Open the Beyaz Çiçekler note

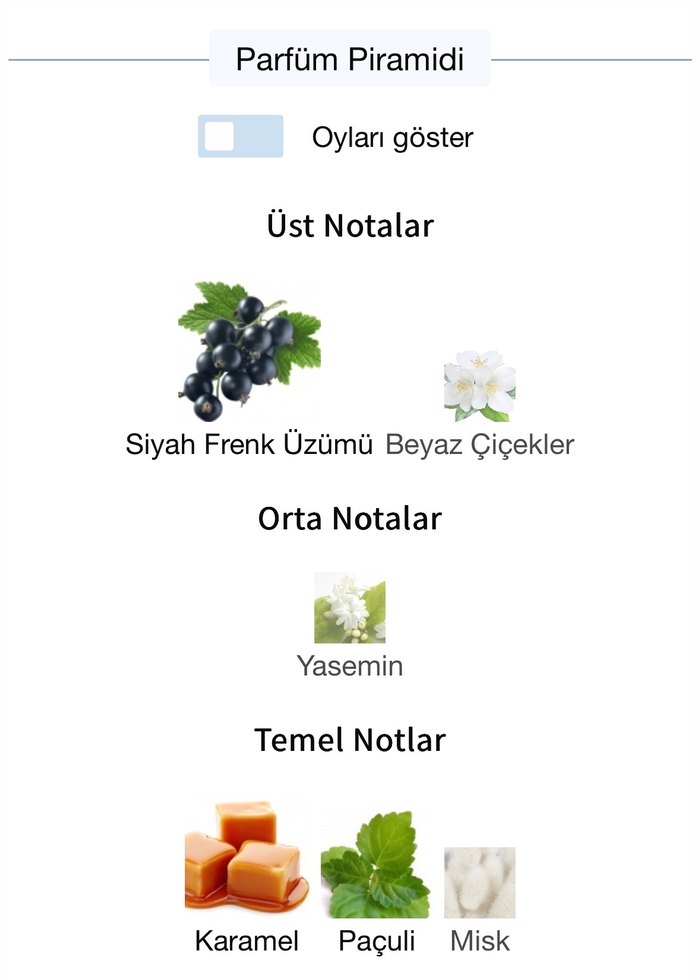click(x=480, y=387)
